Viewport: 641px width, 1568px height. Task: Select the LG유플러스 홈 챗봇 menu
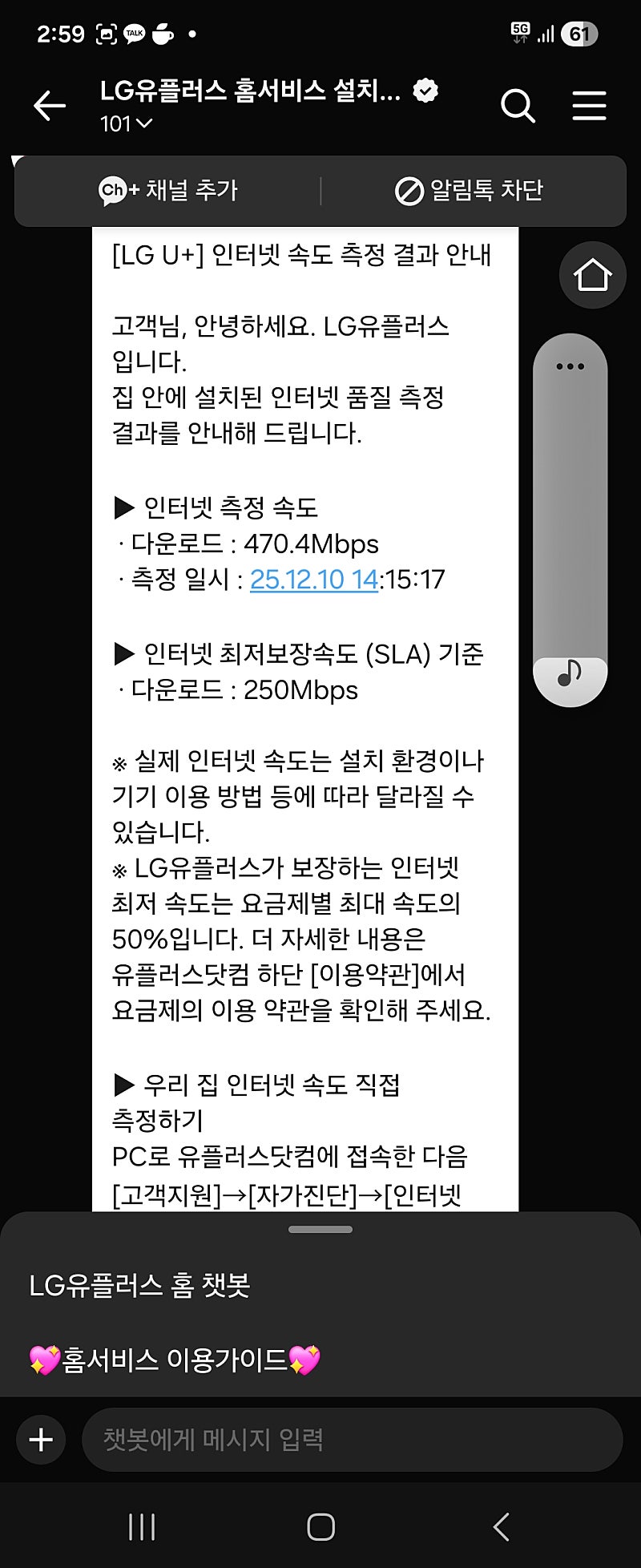pos(140,1286)
